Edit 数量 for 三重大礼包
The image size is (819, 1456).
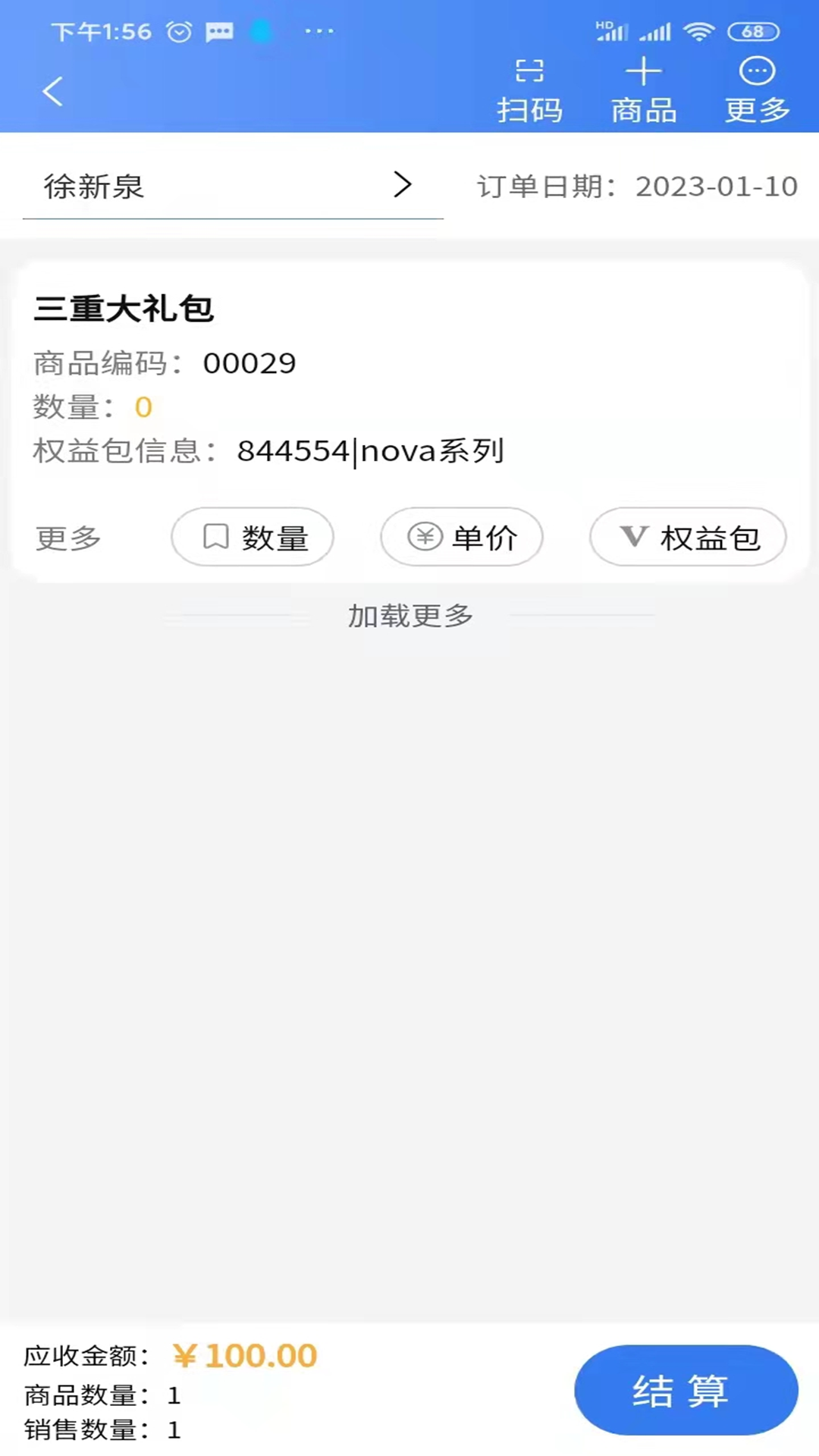pyautogui.click(x=253, y=537)
